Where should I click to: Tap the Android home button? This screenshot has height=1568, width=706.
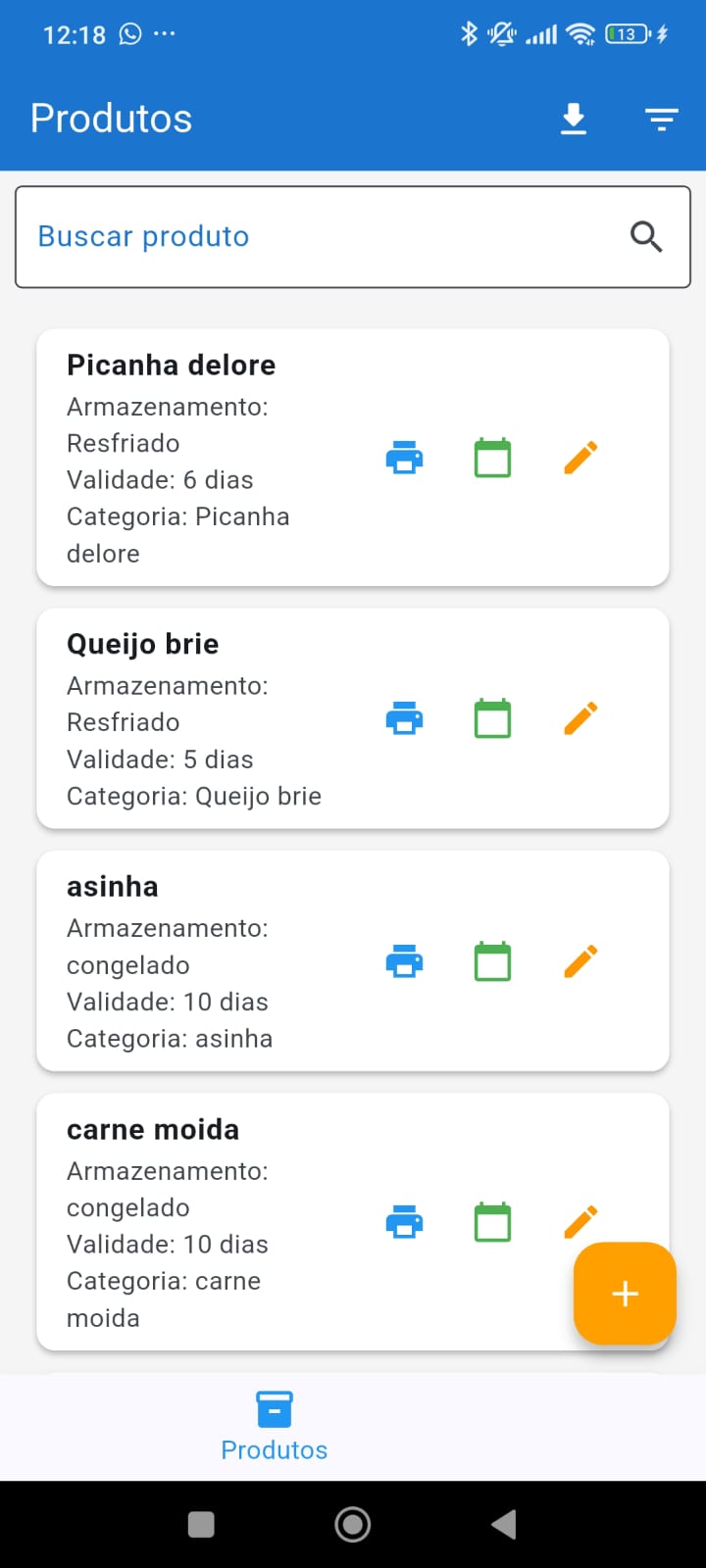tap(352, 1524)
